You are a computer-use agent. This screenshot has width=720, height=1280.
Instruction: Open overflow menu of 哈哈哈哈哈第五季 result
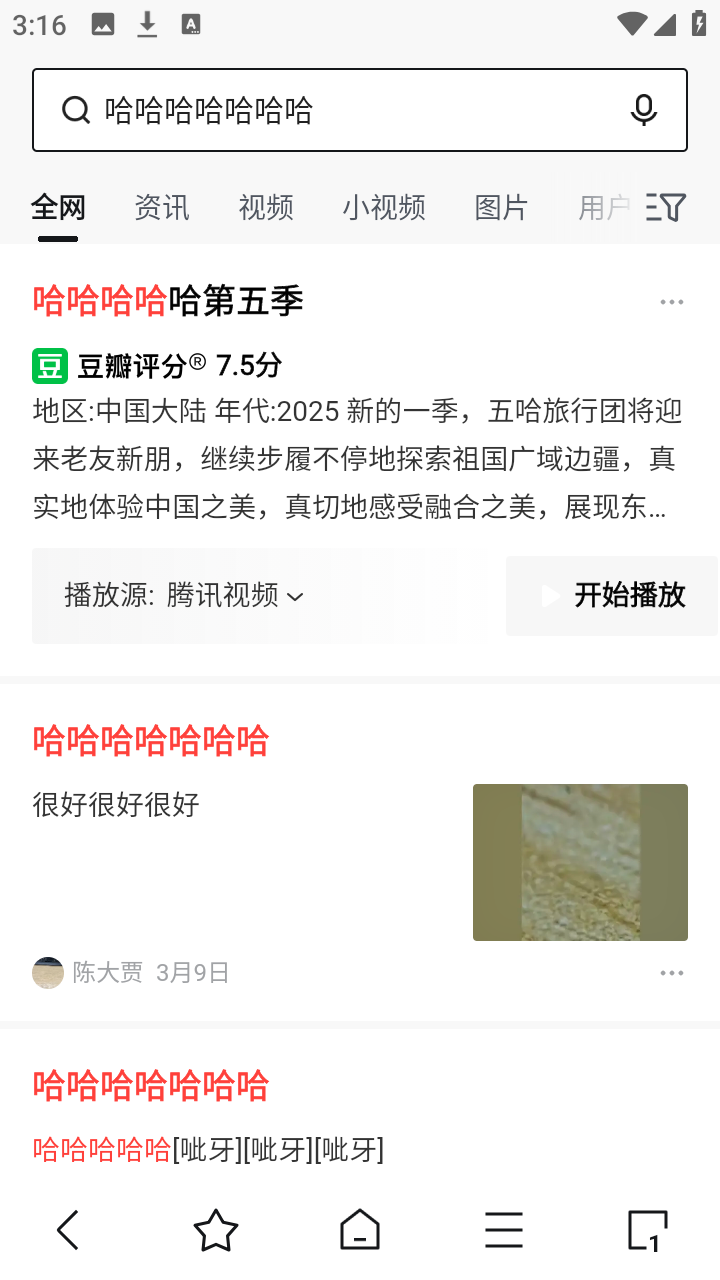click(x=672, y=301)
